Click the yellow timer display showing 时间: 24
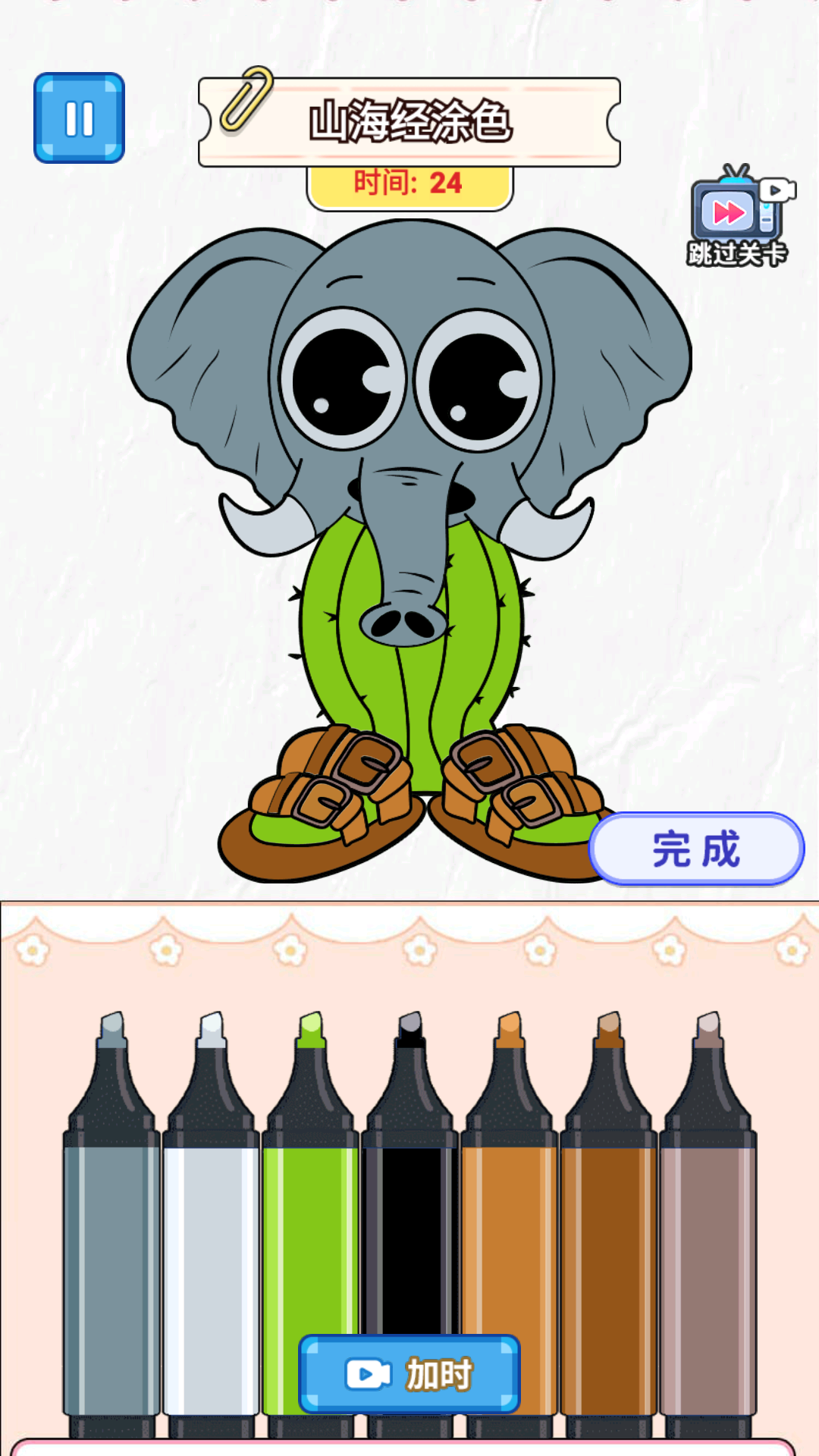Screen dimensions: 819x1456 408,182
